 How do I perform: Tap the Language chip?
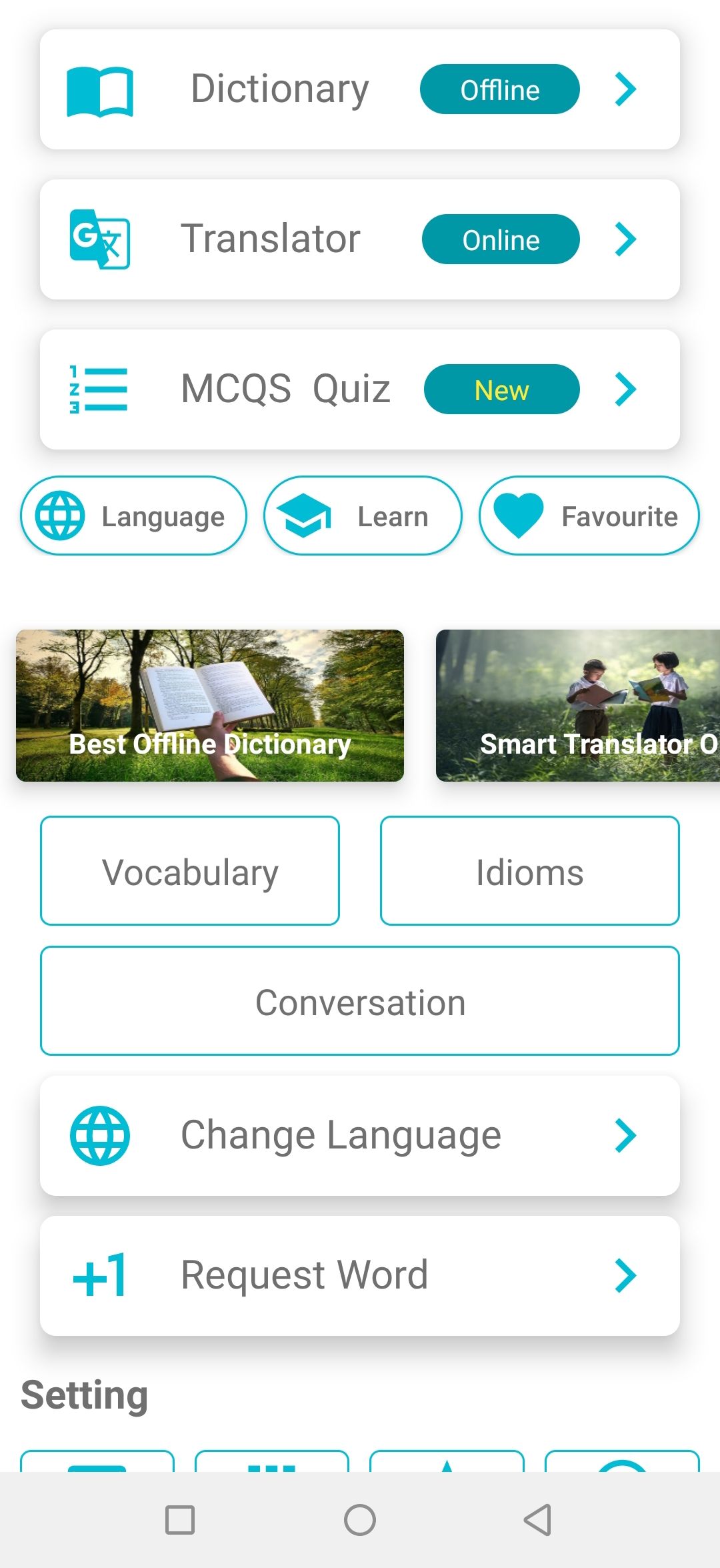coord(133,516)
